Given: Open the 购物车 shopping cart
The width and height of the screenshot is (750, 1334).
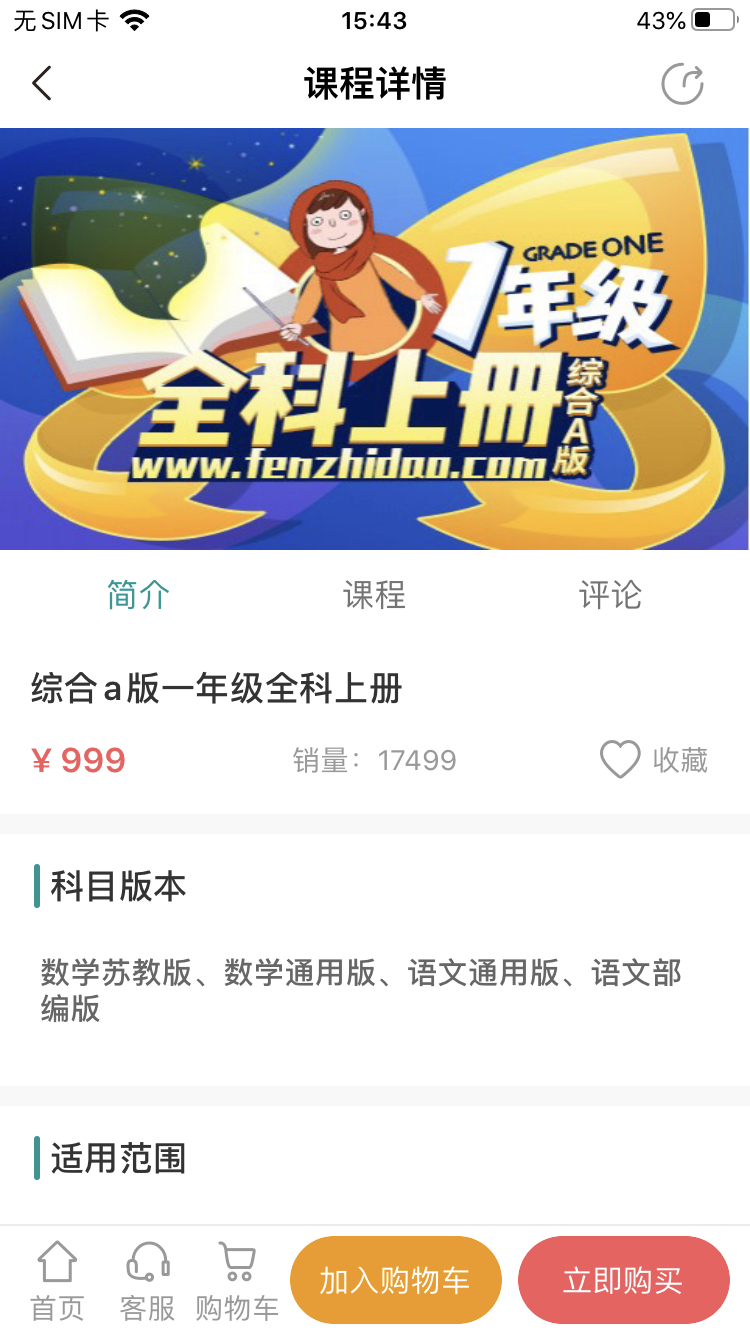Looking at the screenshot, I should tap(237, 1280).
